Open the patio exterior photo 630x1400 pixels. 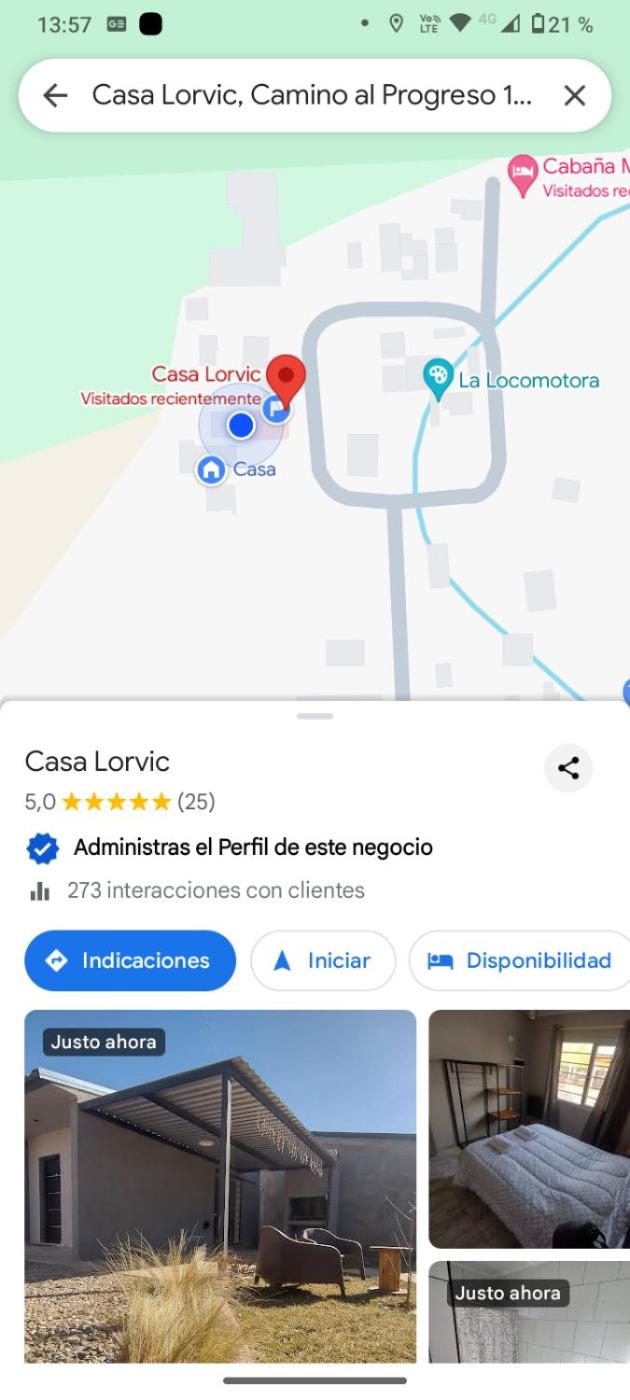[220, 1185]
